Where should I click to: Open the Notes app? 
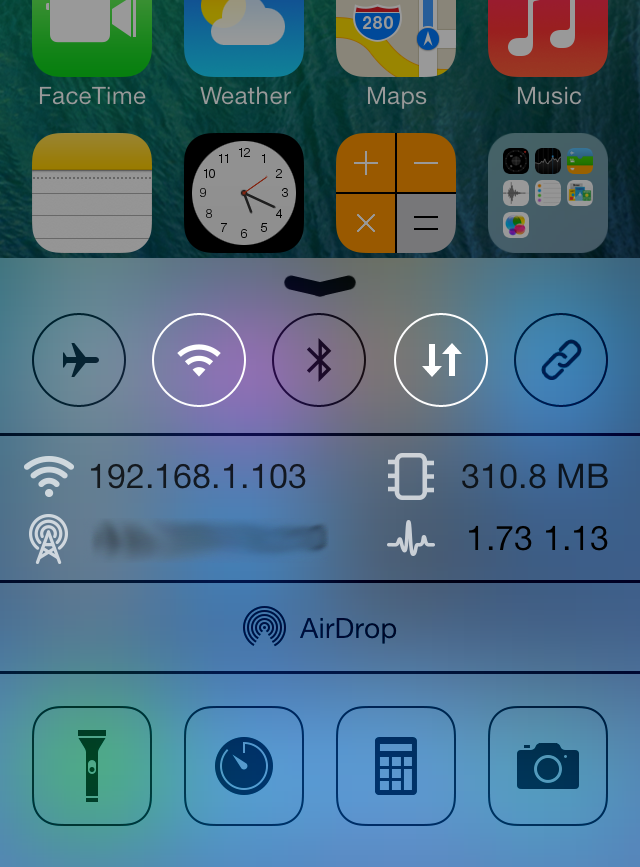[92, 193]
